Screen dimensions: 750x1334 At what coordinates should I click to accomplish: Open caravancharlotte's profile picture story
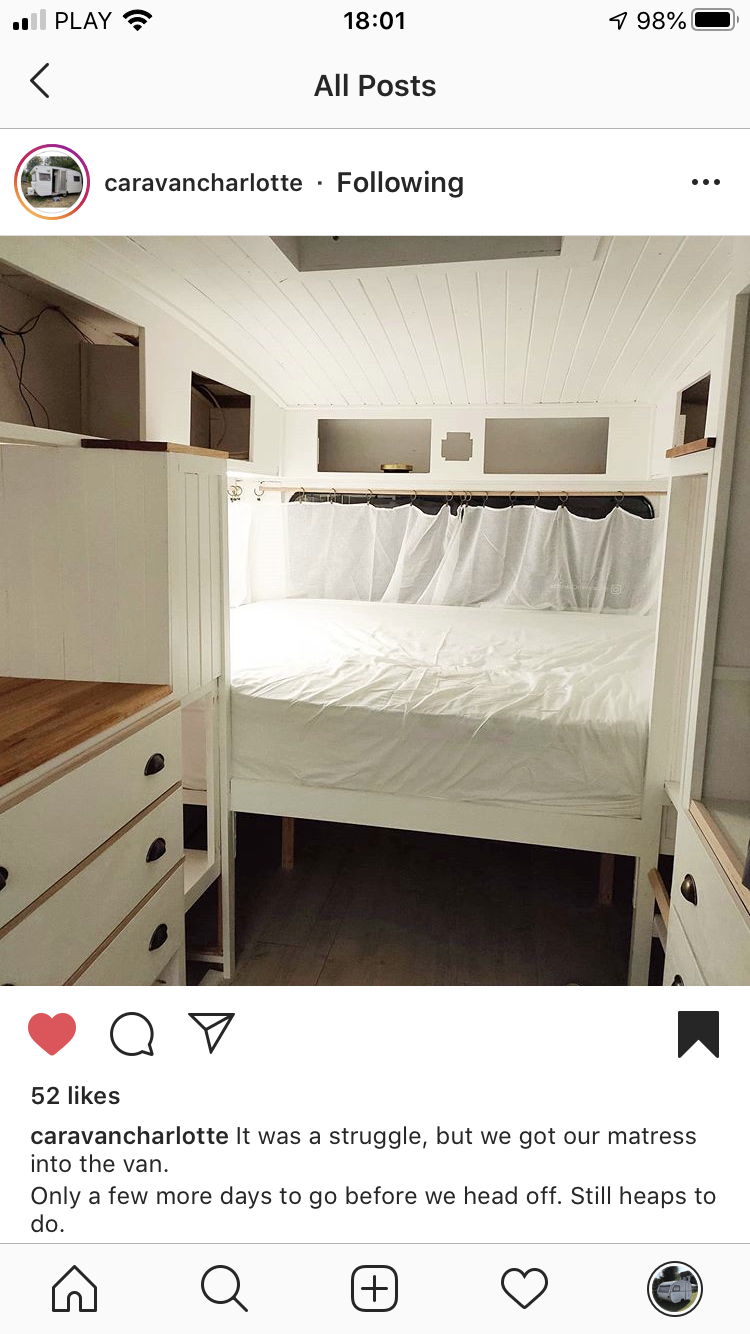click(52, 182)
